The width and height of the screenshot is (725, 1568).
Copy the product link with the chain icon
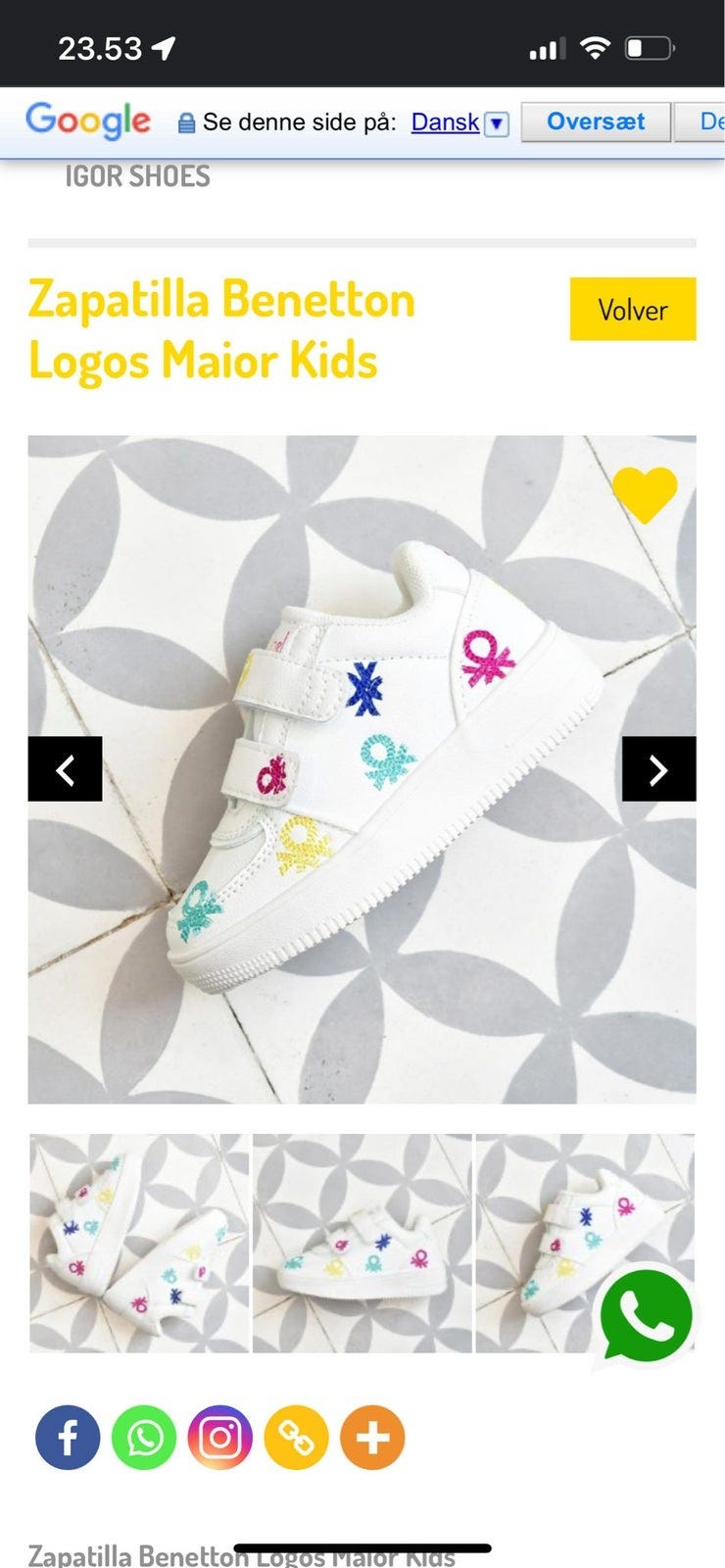point(296,1438)
